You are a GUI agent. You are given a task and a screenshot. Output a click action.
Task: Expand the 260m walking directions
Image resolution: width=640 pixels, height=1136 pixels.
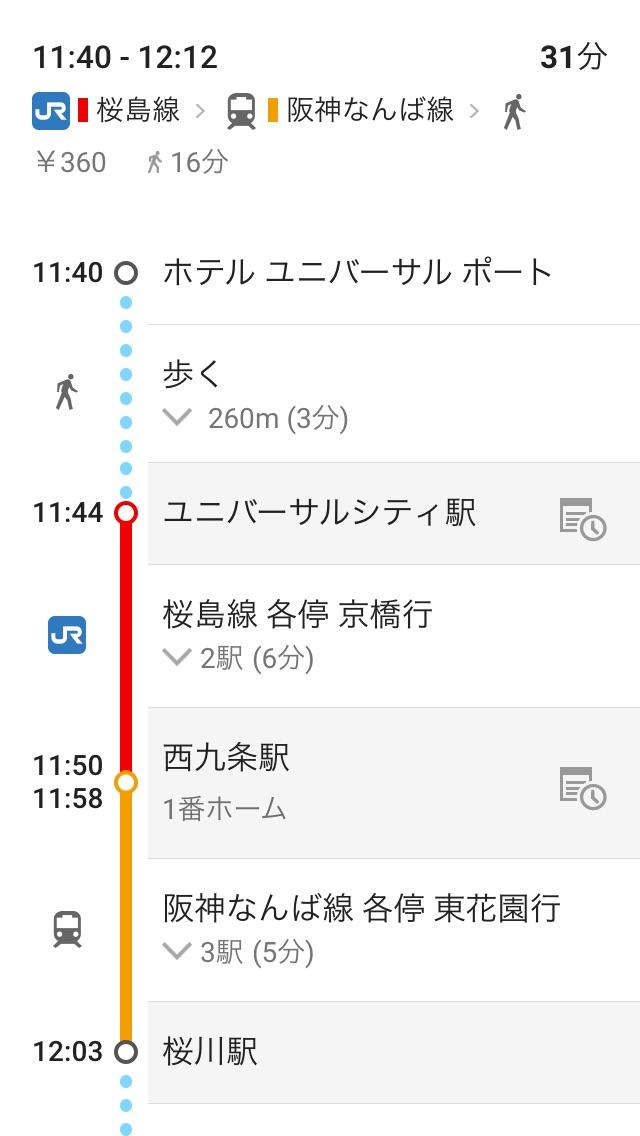[177, 418]
